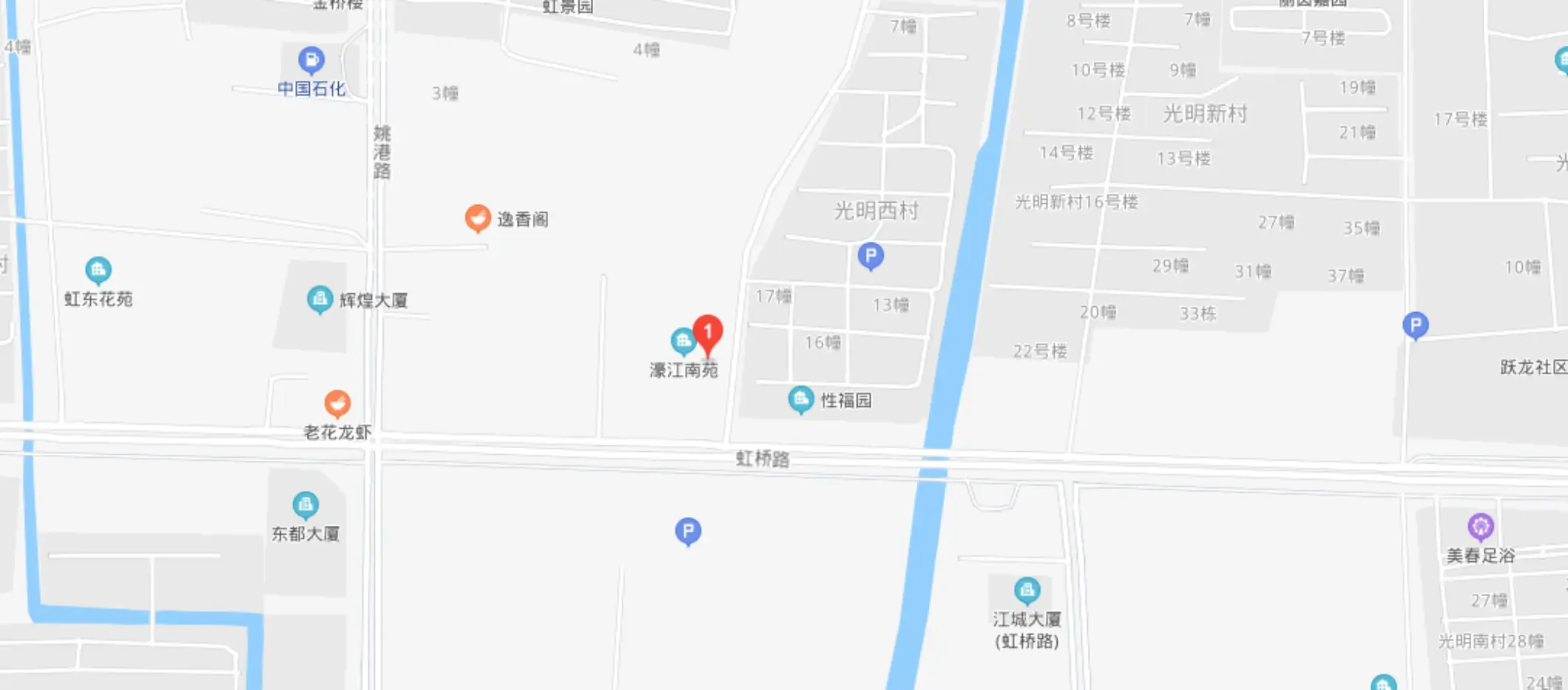Screen dimensions: 1568x690
Task: Tap the 辉煌大厦 building marker
Action: coord(320,300)
